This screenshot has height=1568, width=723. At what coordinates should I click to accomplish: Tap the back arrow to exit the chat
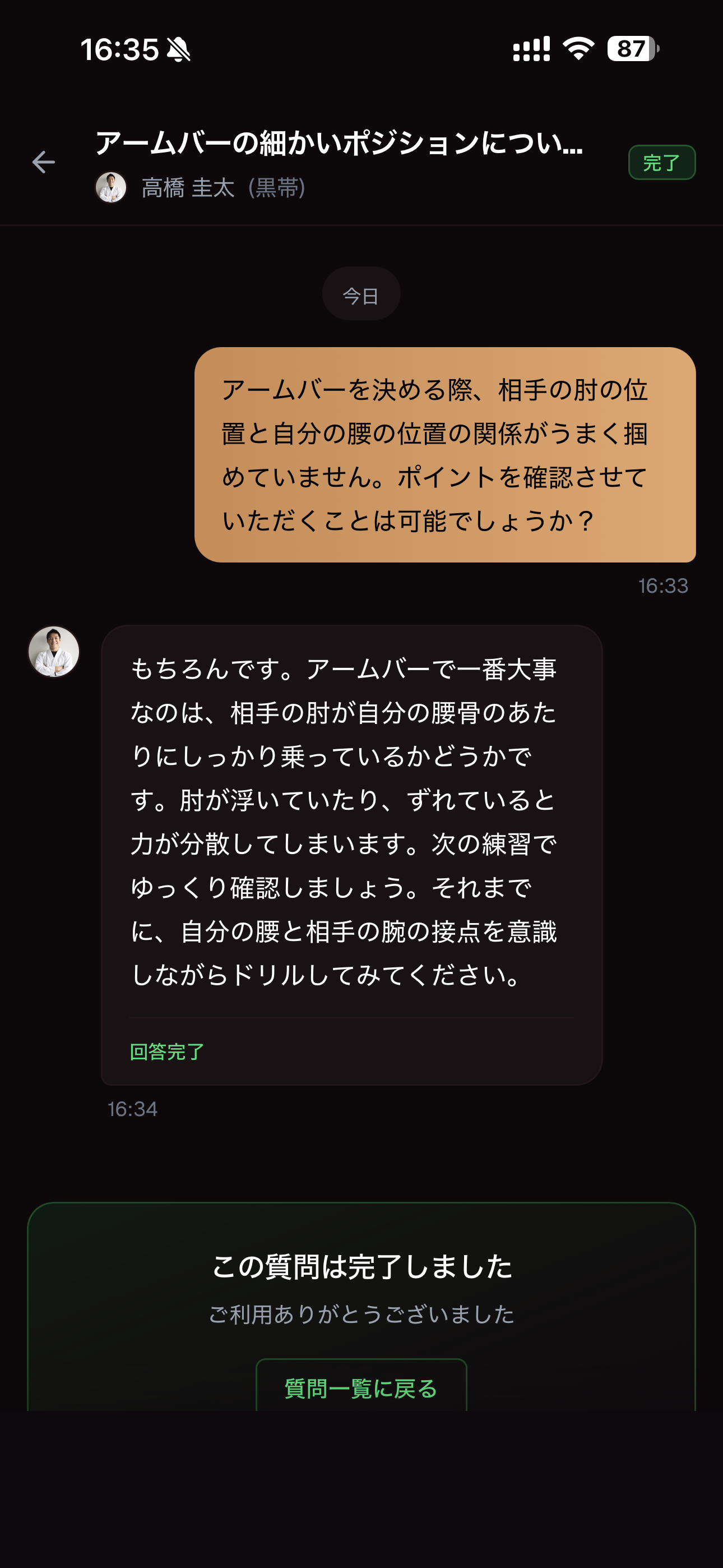[x=44, y=162]
